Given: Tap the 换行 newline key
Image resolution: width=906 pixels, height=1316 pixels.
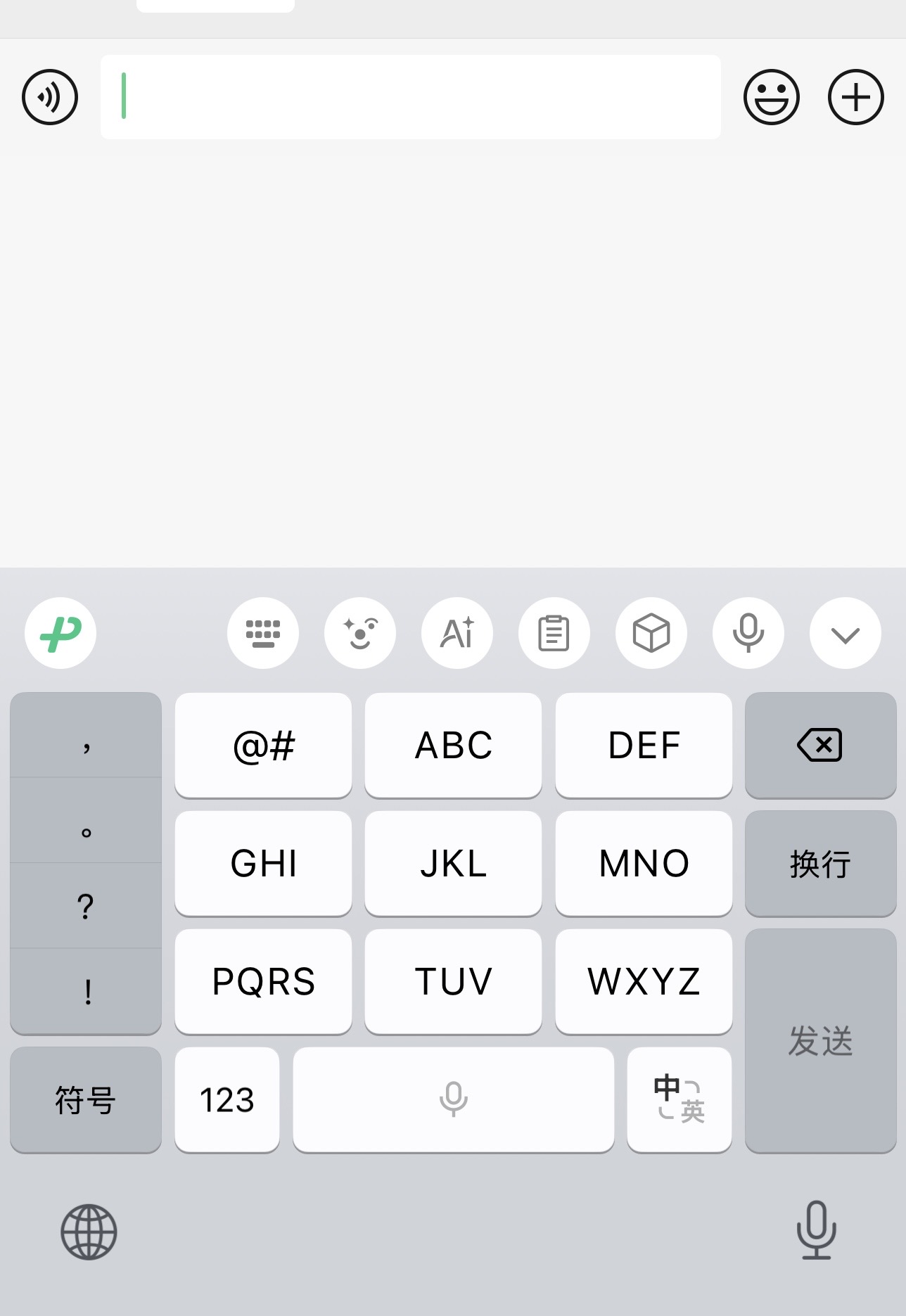Looking at the screenshot, I should pos(820,864).
